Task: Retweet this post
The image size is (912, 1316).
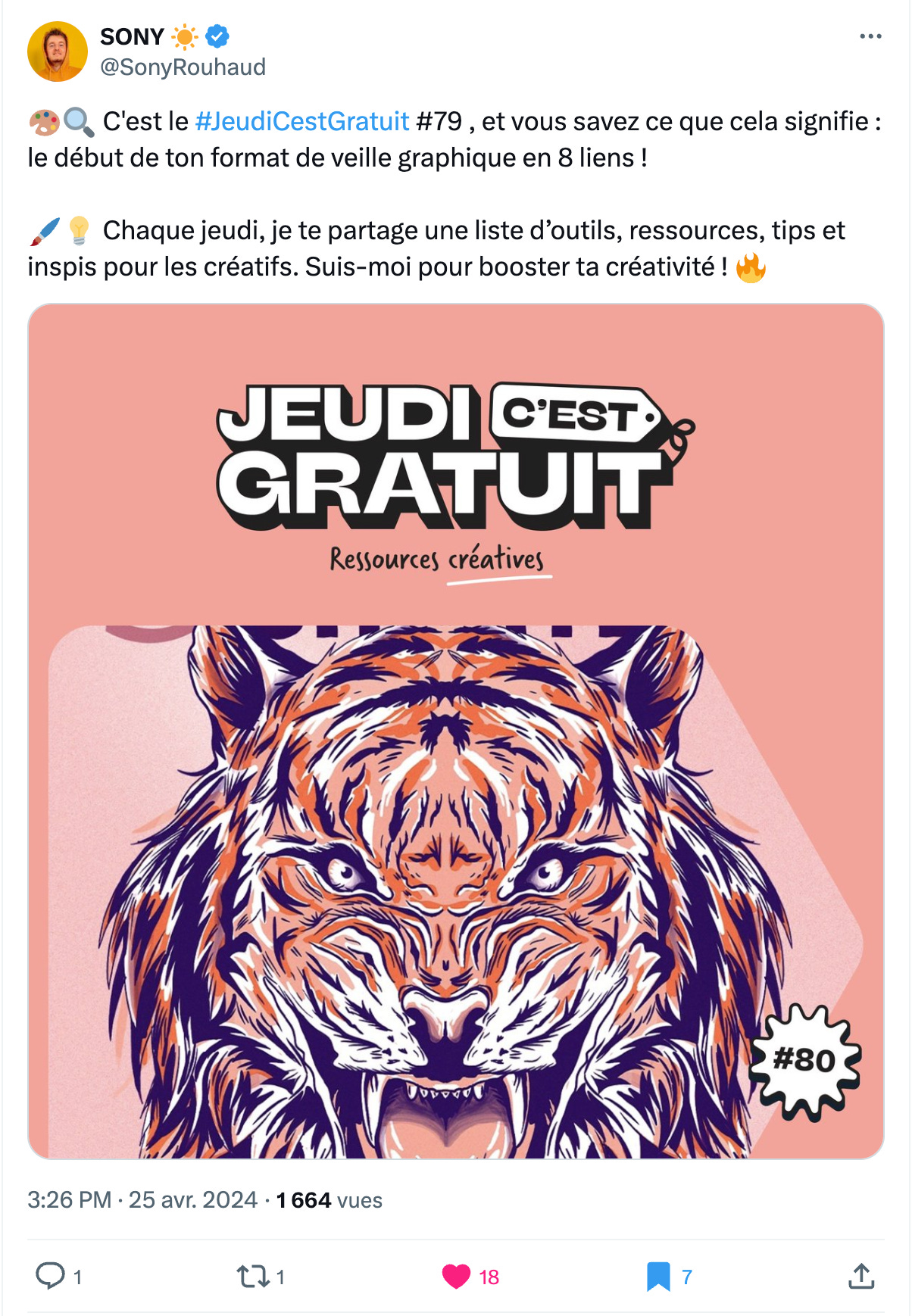Action: click(252, 1277)
